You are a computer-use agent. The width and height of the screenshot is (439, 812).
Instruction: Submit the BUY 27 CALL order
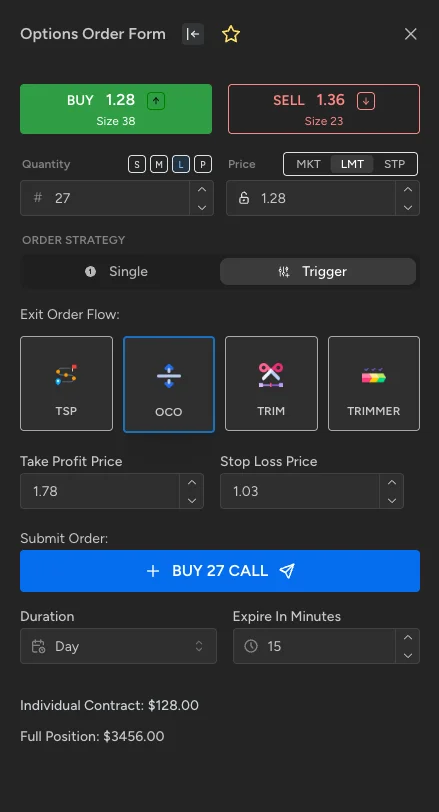[220, 571]
